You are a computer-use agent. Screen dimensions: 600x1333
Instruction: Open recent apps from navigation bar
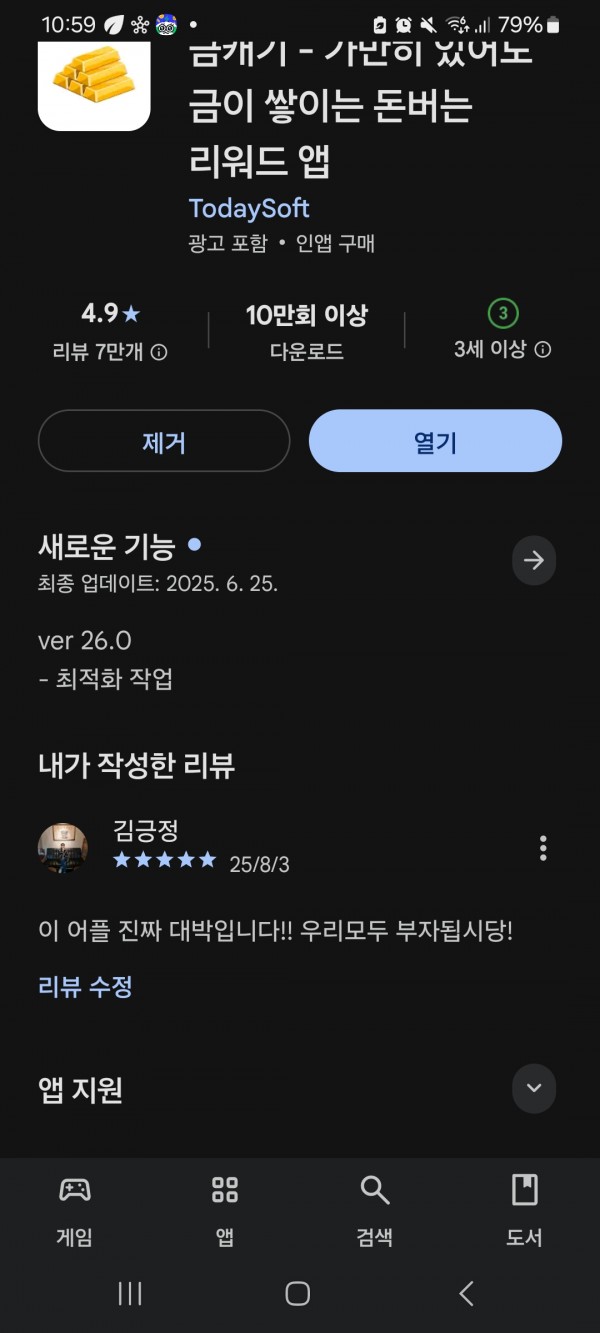click(x=130, y=1293)
